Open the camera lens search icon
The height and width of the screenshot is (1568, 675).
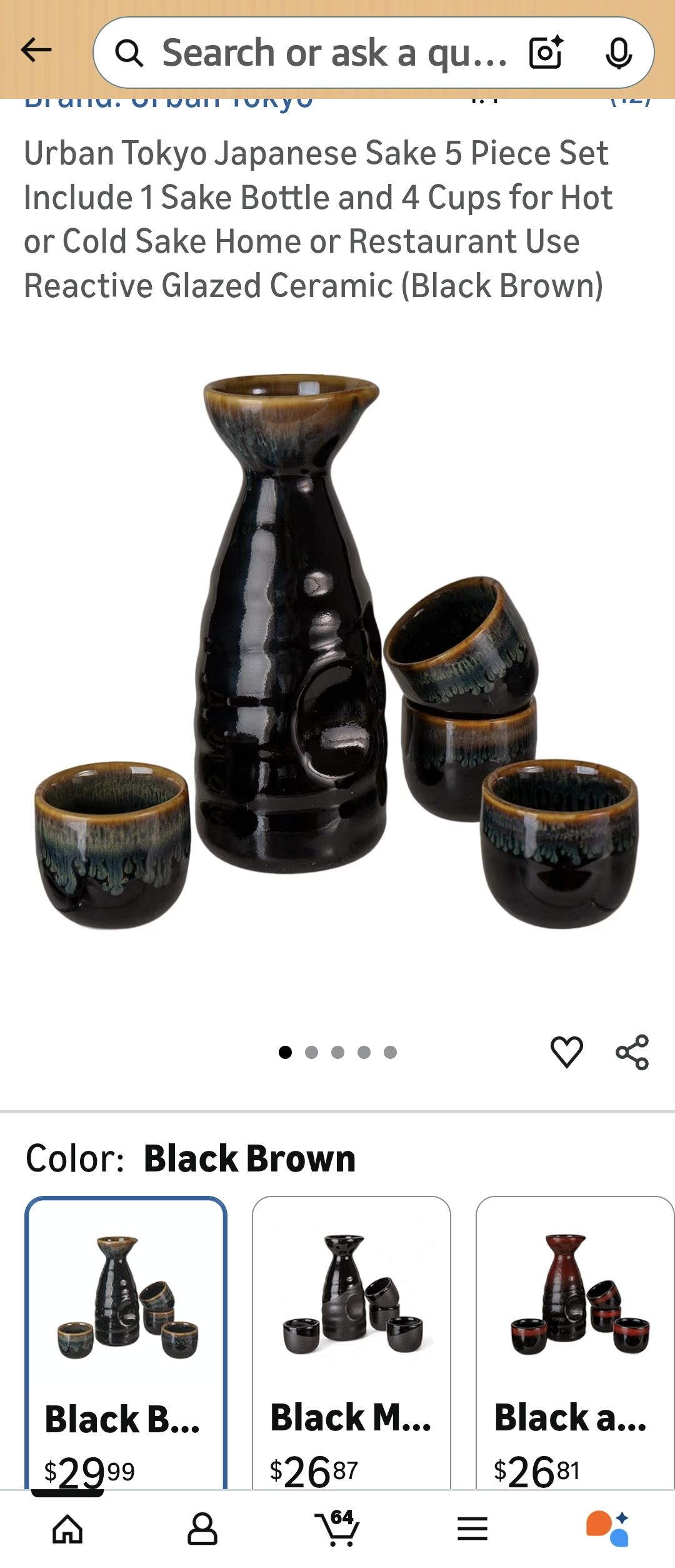point(546,53)
